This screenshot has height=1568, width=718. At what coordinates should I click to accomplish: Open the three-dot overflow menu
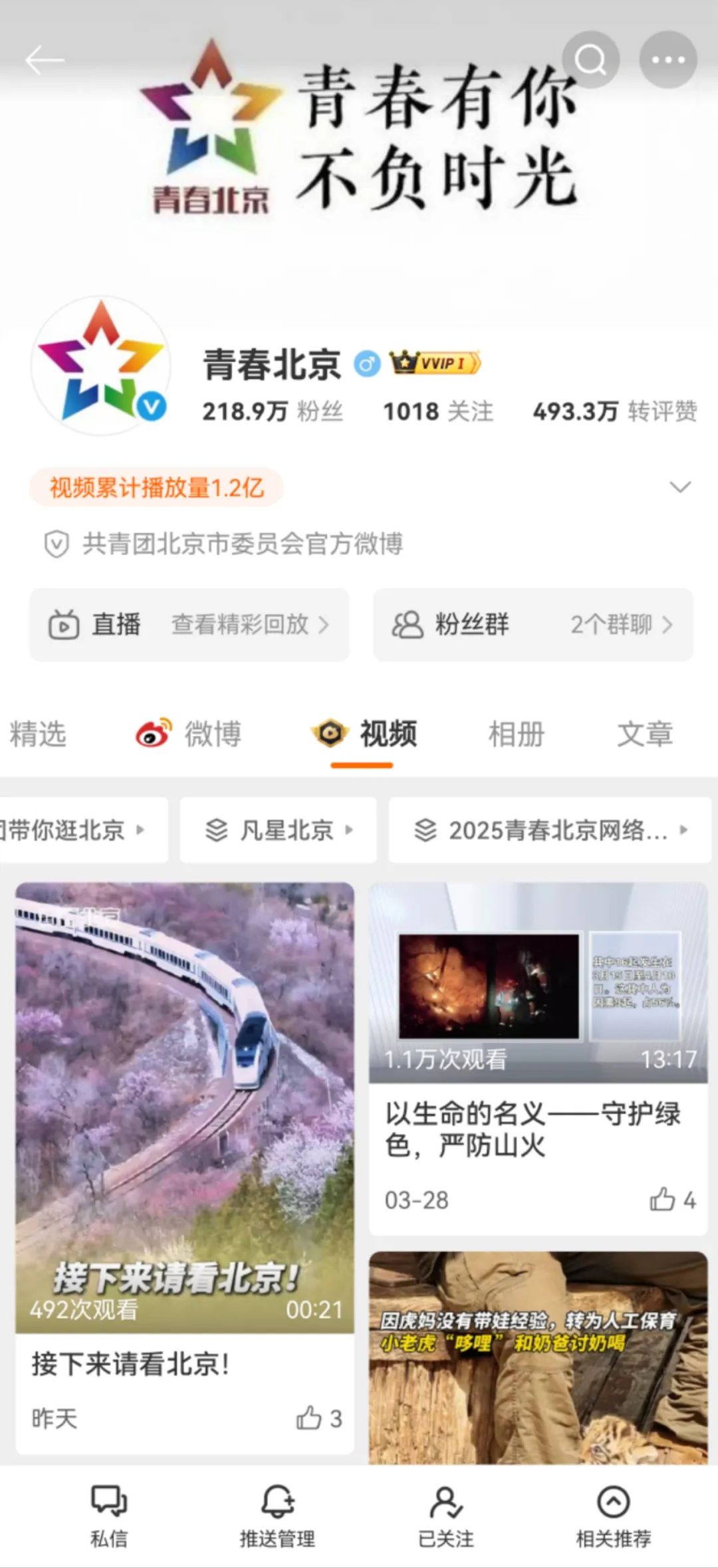667,60
